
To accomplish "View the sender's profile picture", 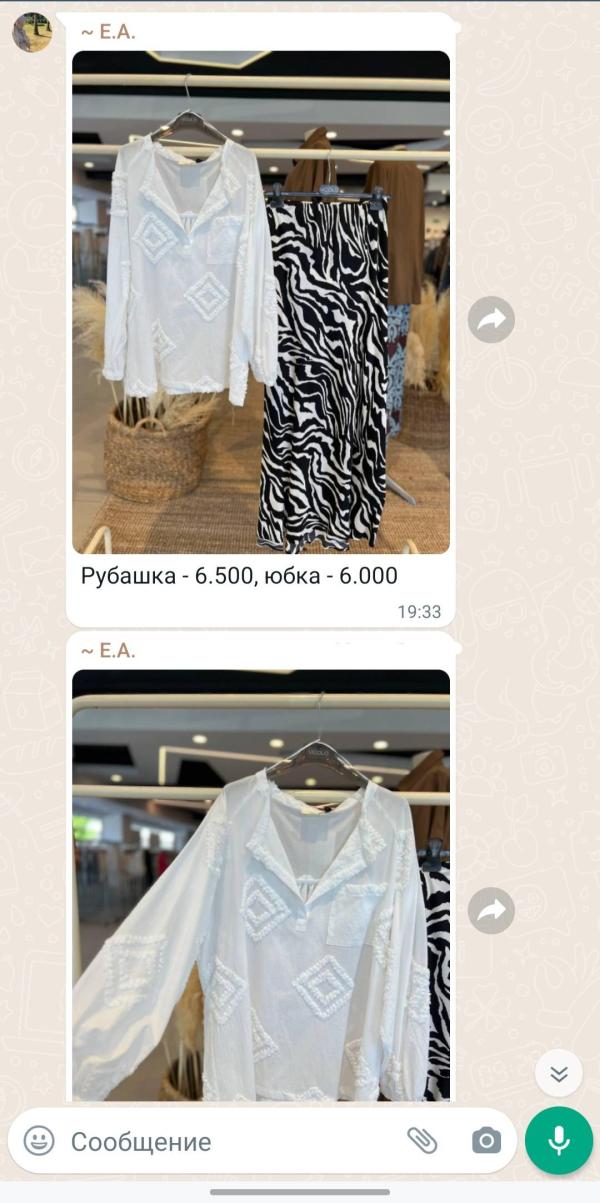I will [x=32, y=32].
